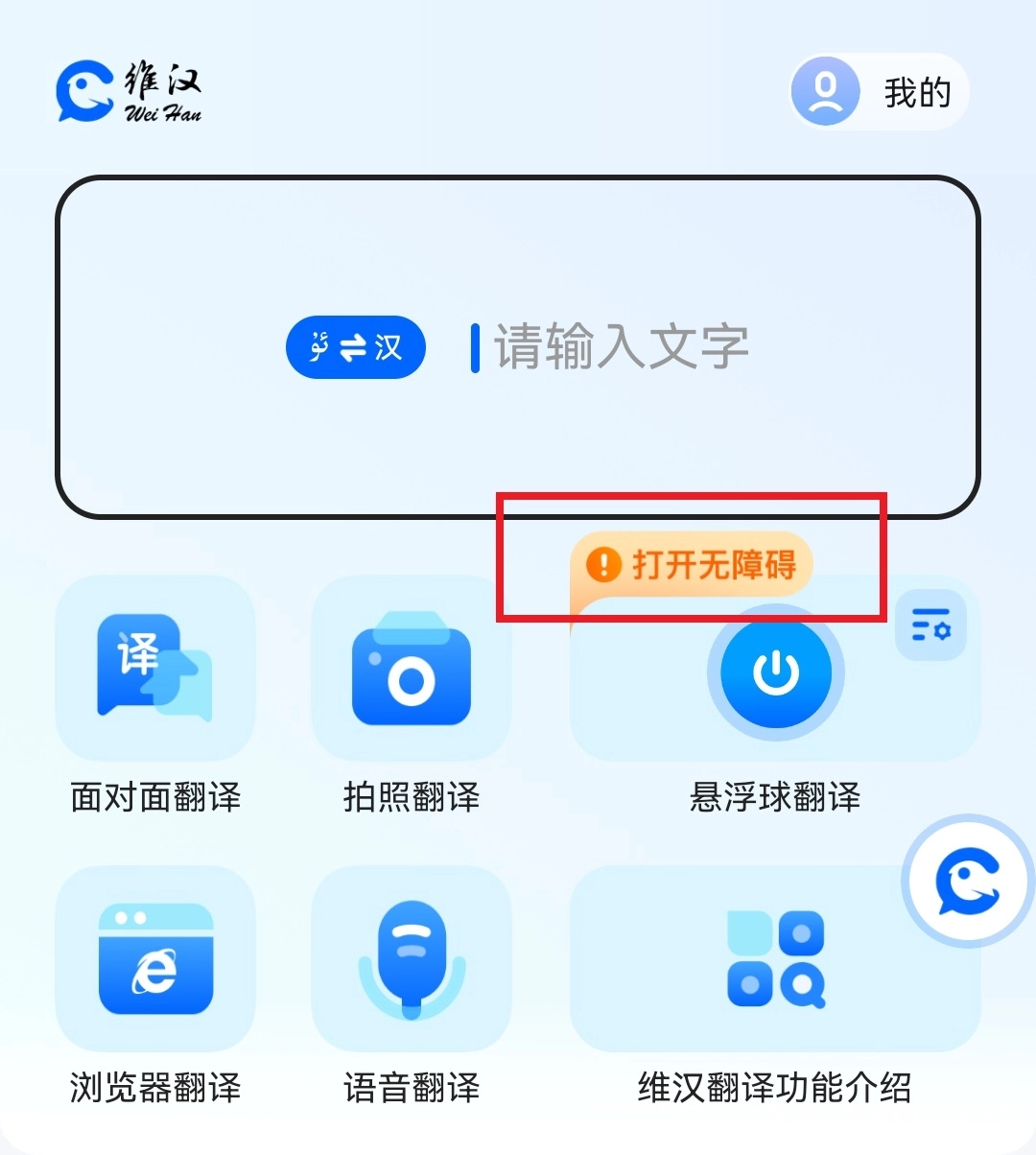Start 语音翻译 voice translation

click(412, 959)
